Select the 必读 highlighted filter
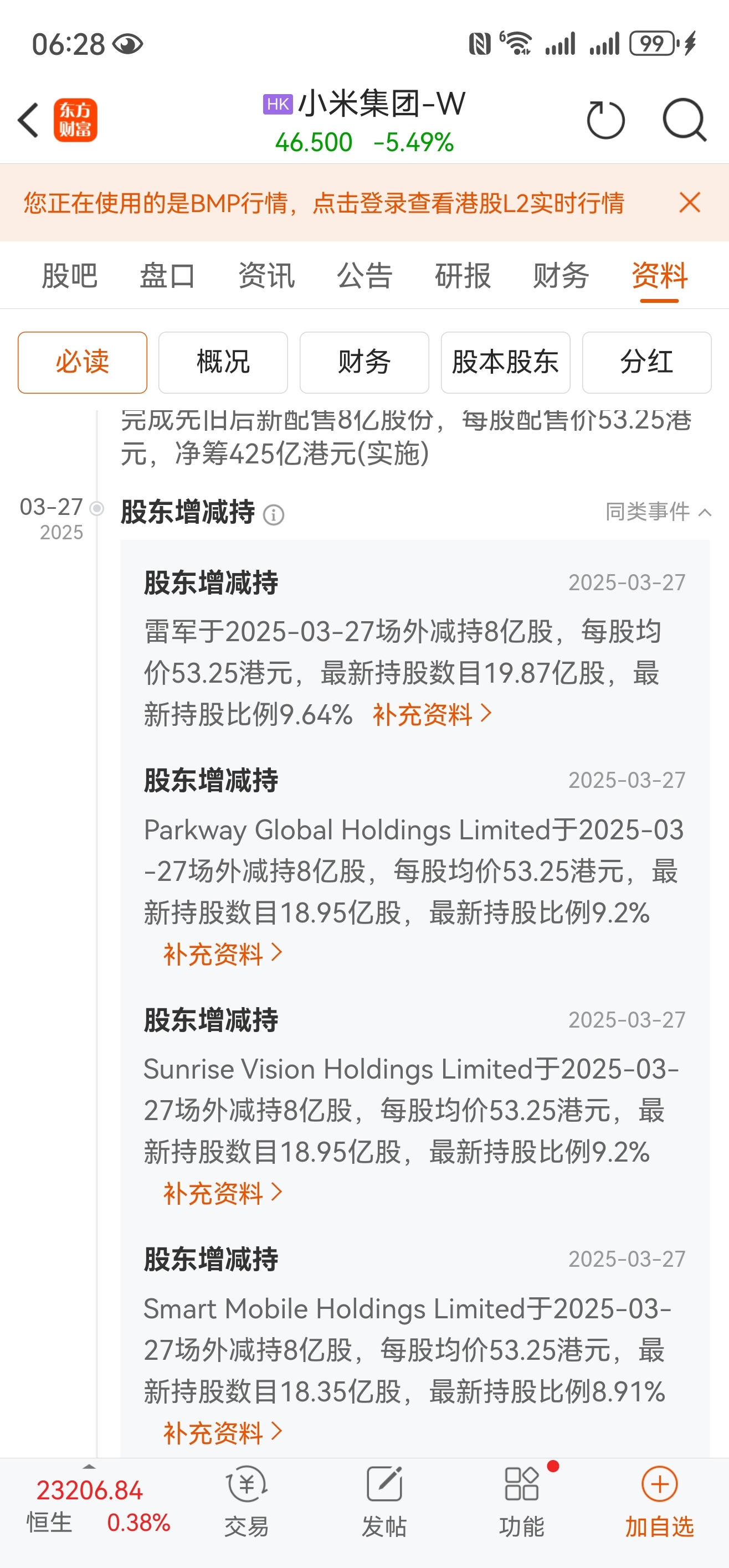The width and height of the screenshot is (729, 1568). coord(82,362)
